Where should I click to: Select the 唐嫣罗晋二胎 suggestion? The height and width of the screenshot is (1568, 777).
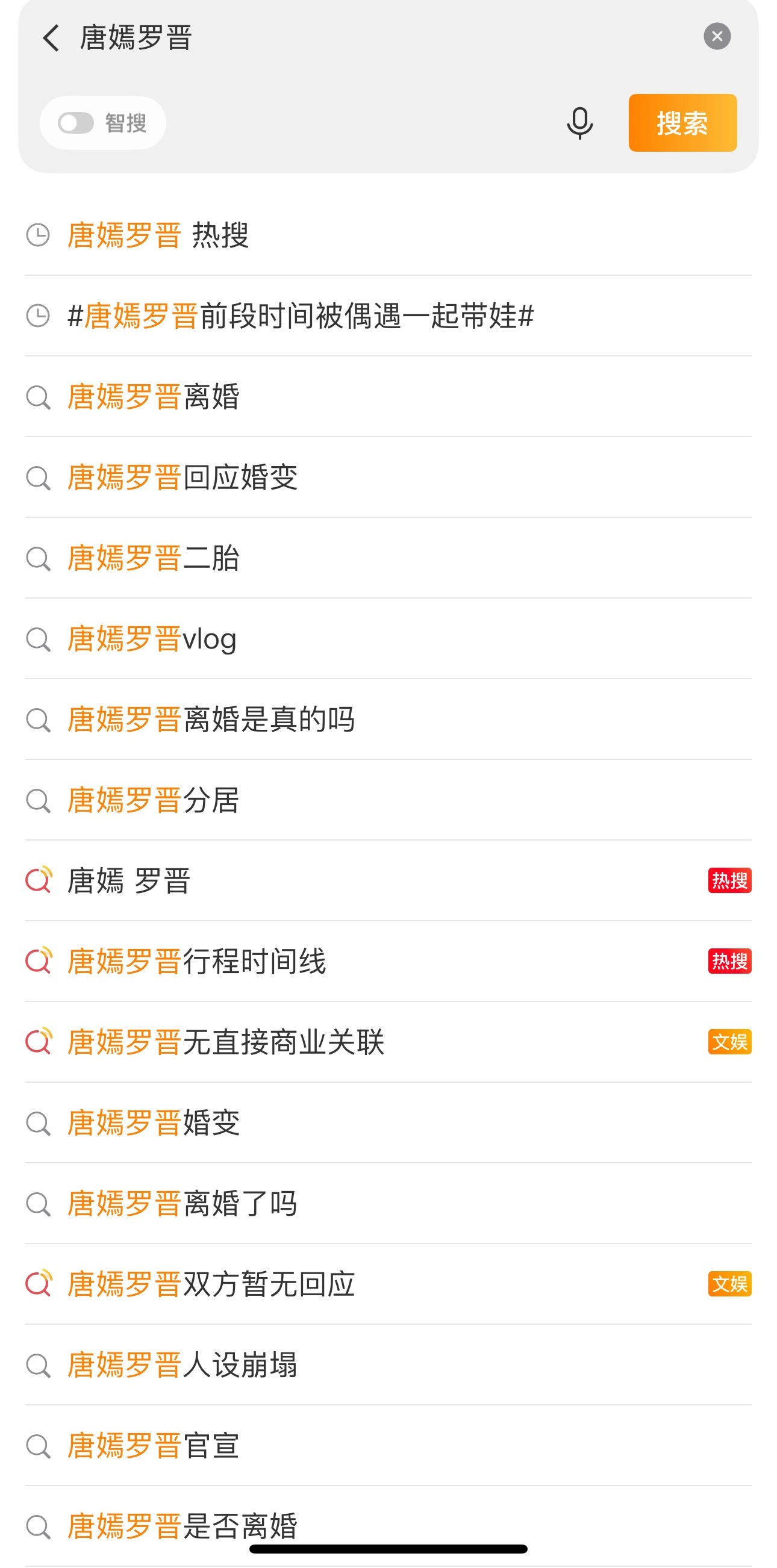154,558
